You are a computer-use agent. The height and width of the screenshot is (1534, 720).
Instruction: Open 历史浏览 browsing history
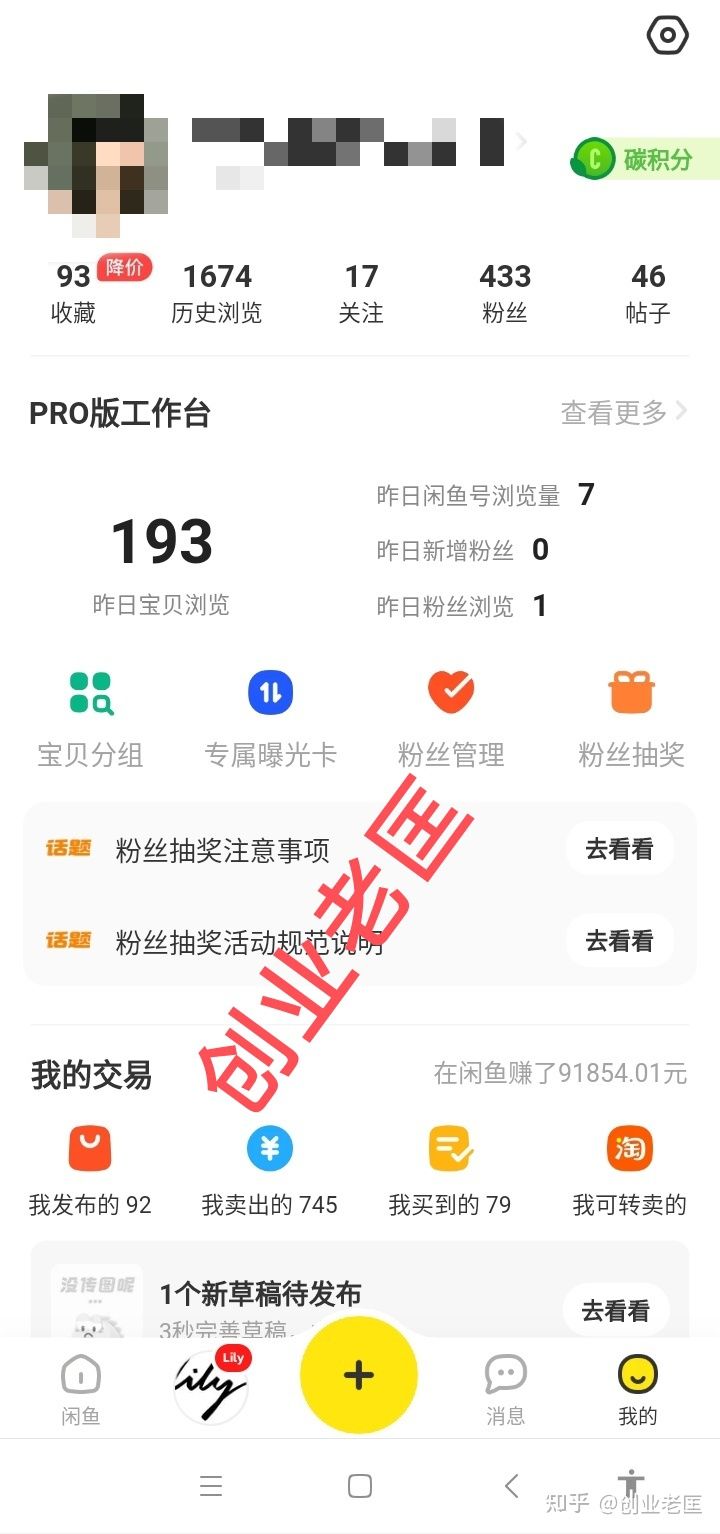(x=217, y=292)
